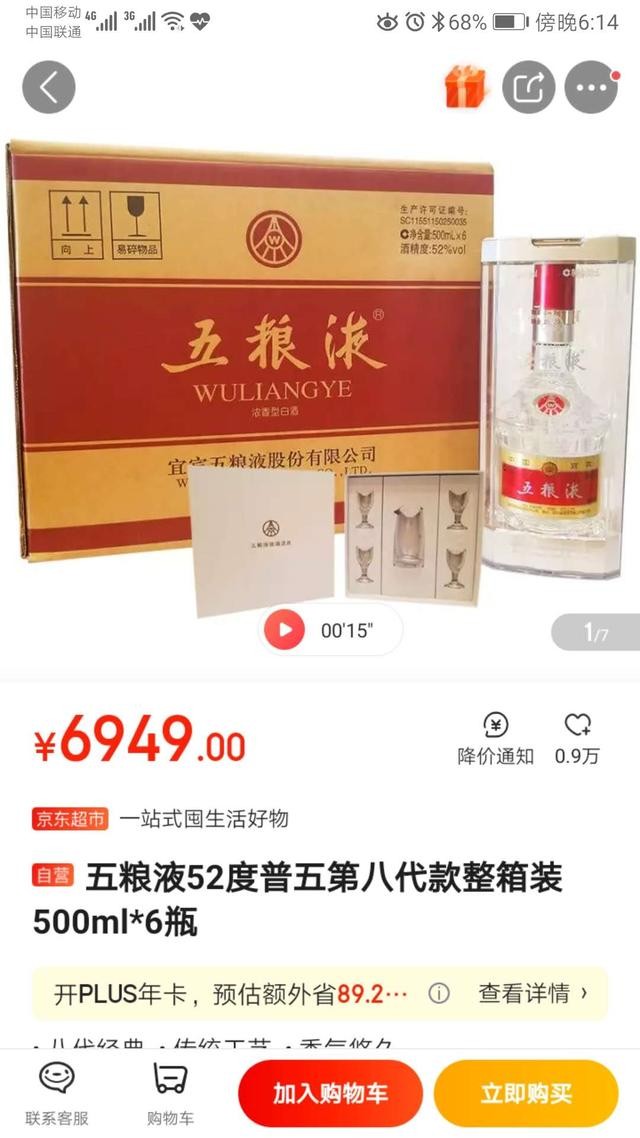This screenshot has height=1138, width=640.
Task: Open the gift box promotion icon
Action: pyautogui.click(x=464, y=88)
